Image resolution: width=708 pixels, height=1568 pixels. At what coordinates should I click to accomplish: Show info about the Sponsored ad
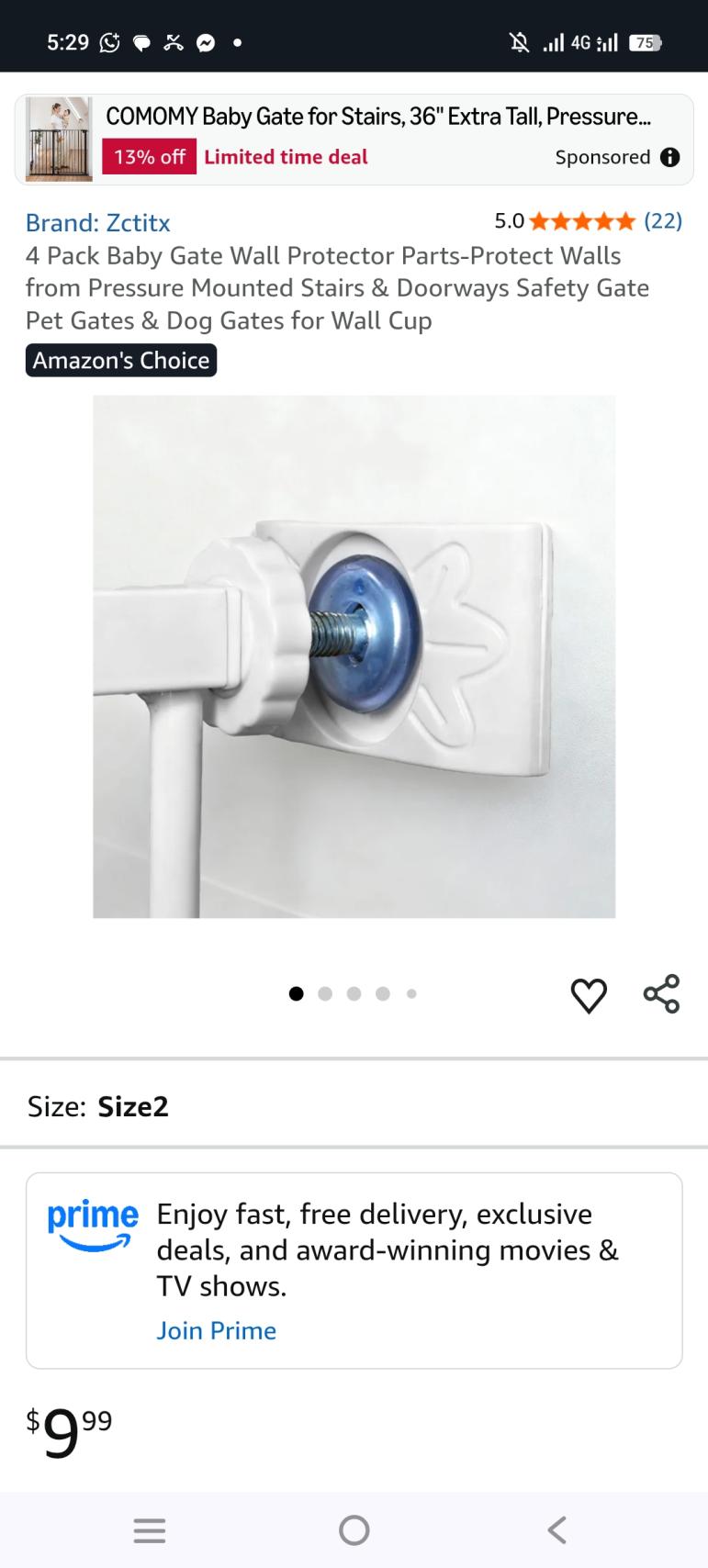tap(670, 158)
